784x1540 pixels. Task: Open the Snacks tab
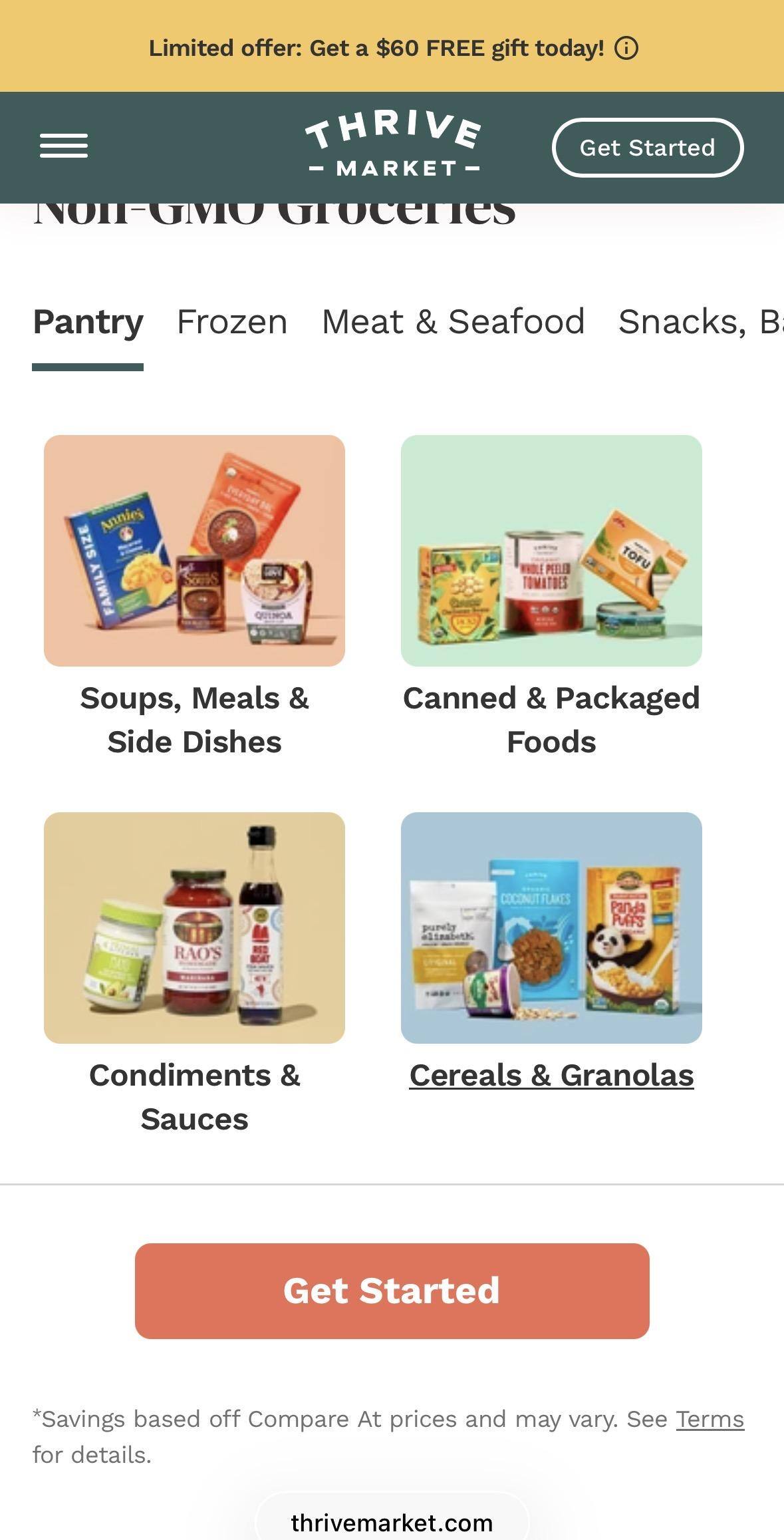(698, 323)
